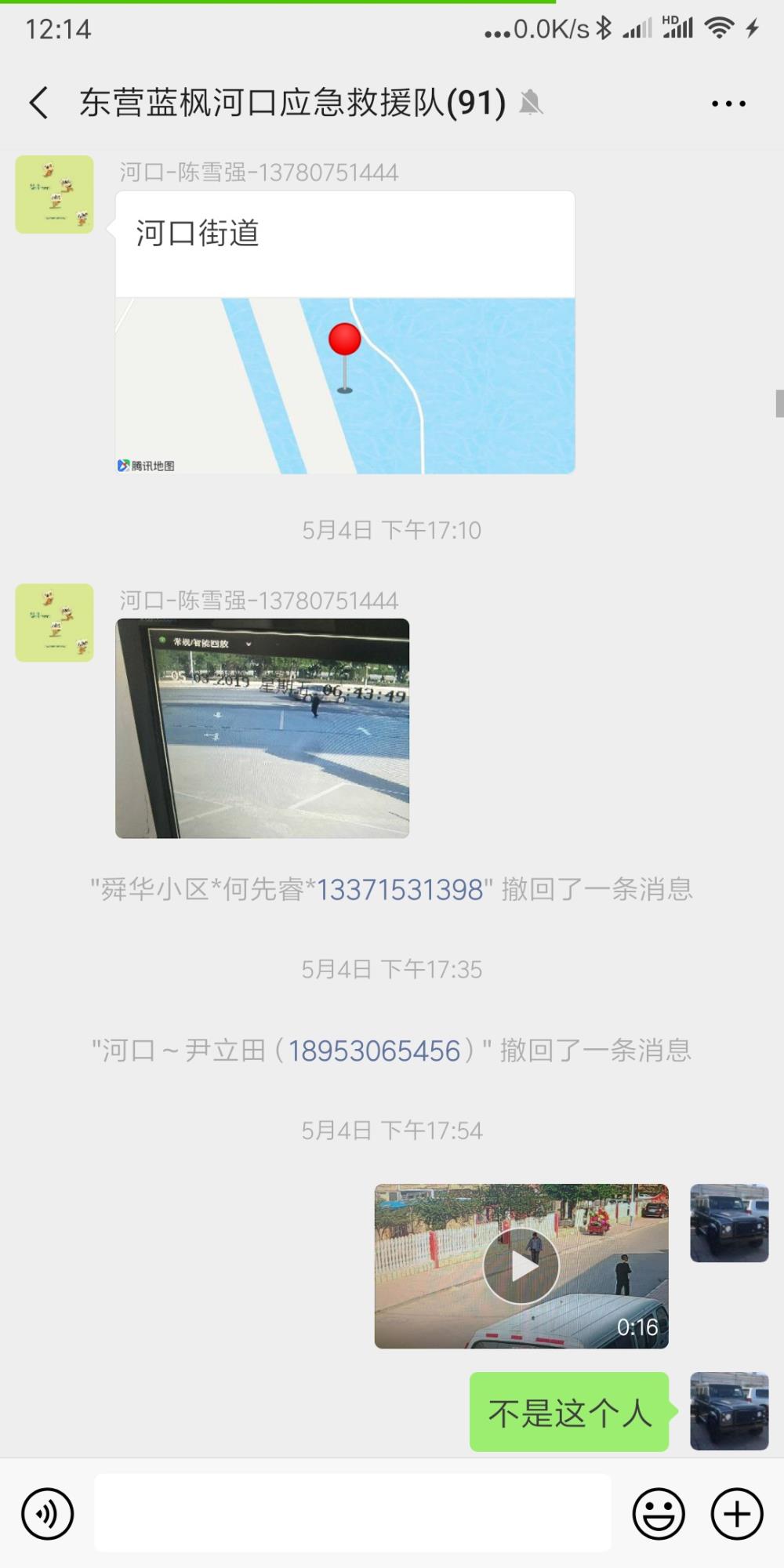The width and height of the screenshot is (784, 1568).
Task: Switch to voice message input
Action: point(48,1513)
